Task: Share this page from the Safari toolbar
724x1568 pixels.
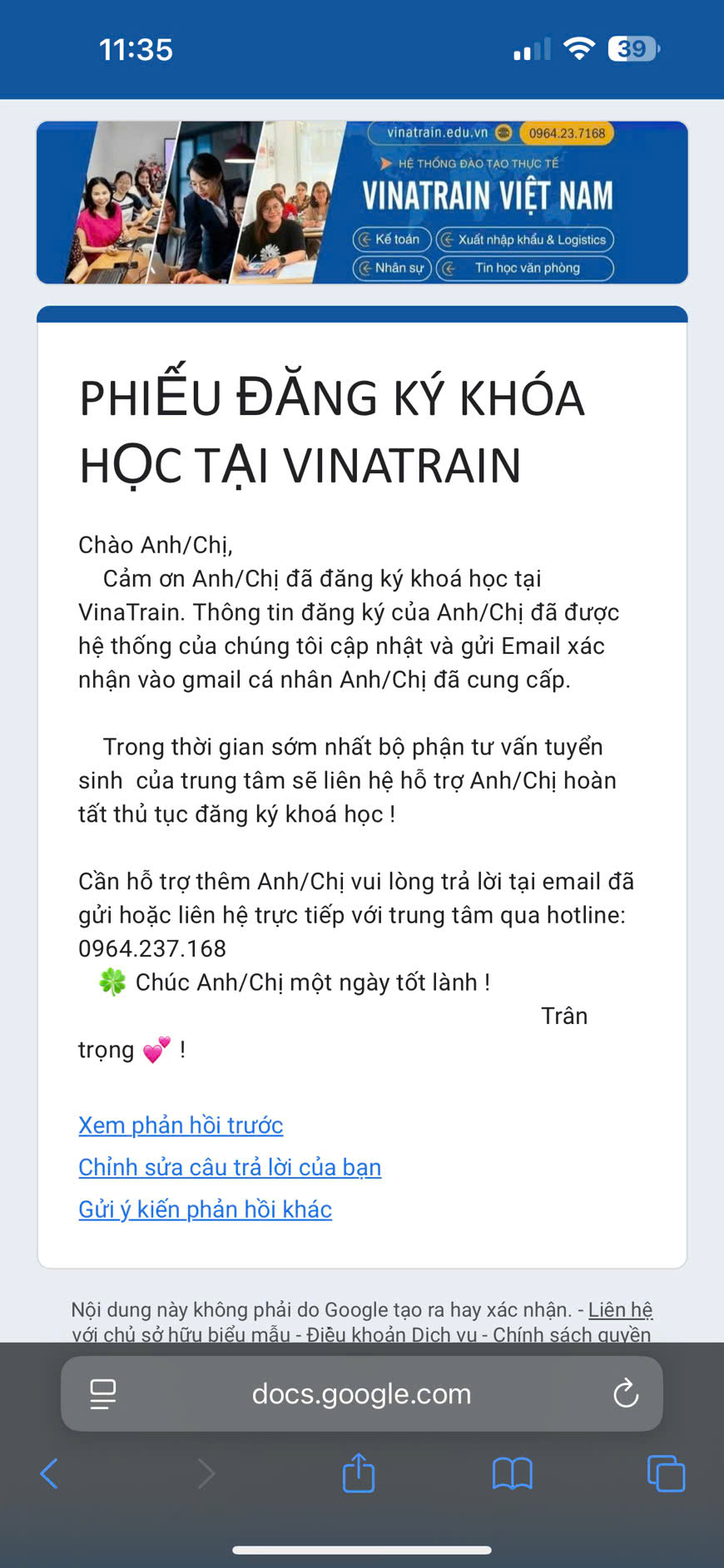Action: point(359,1473)
